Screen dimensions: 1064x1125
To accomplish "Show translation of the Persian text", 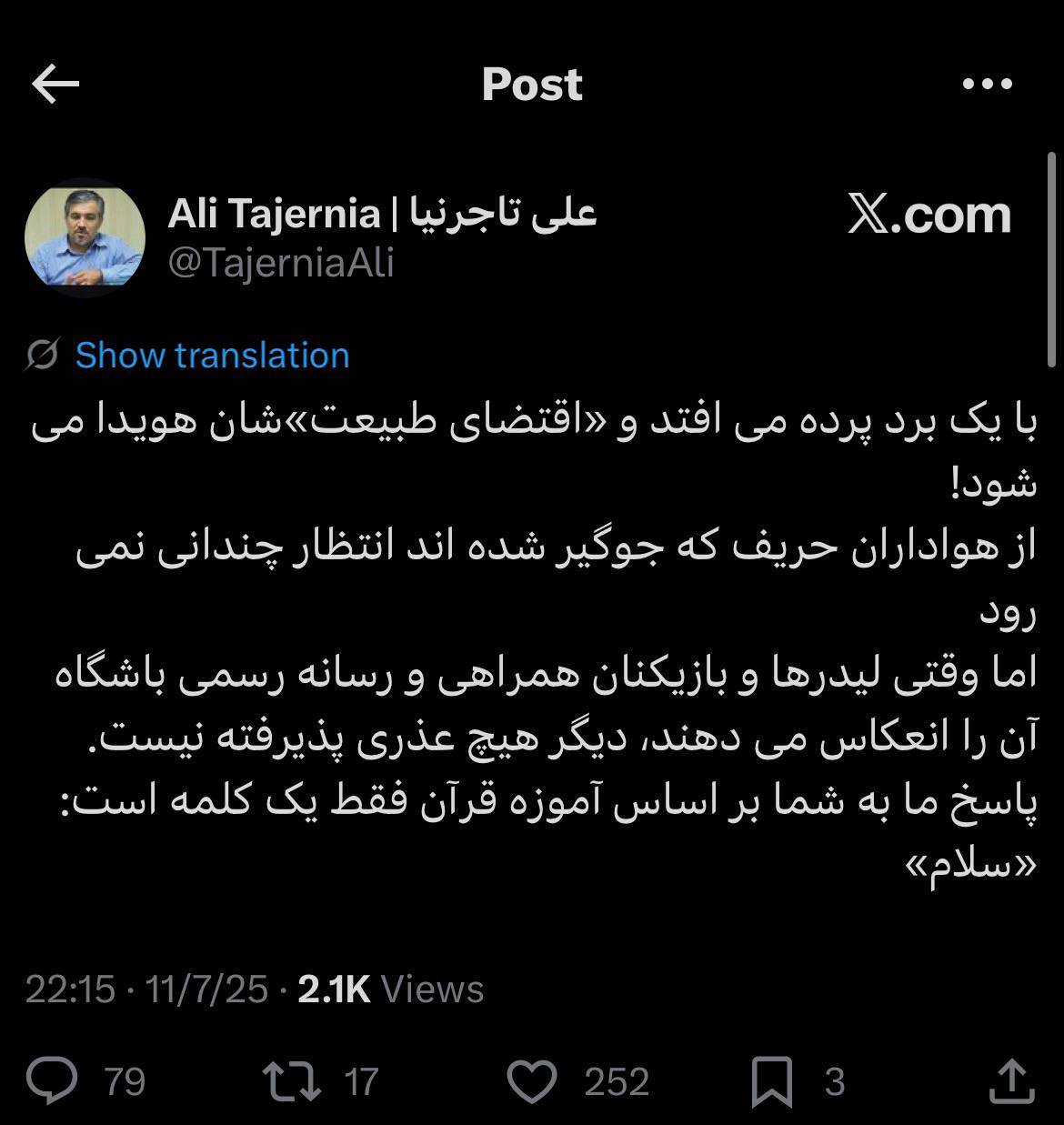I will pyautogui.click(x=210, y=355).
